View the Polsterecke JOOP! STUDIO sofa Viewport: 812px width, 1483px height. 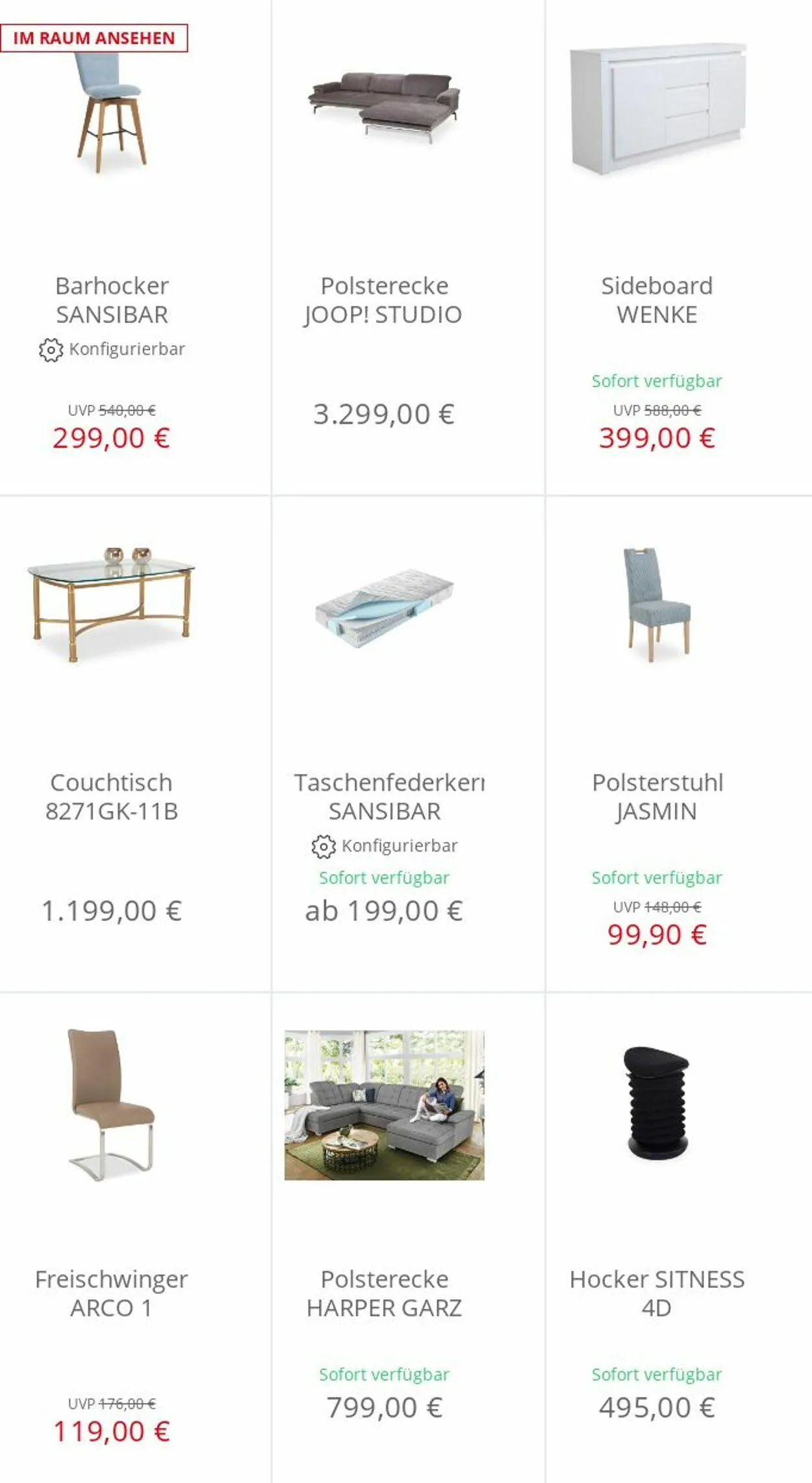(x=383, y=300)
